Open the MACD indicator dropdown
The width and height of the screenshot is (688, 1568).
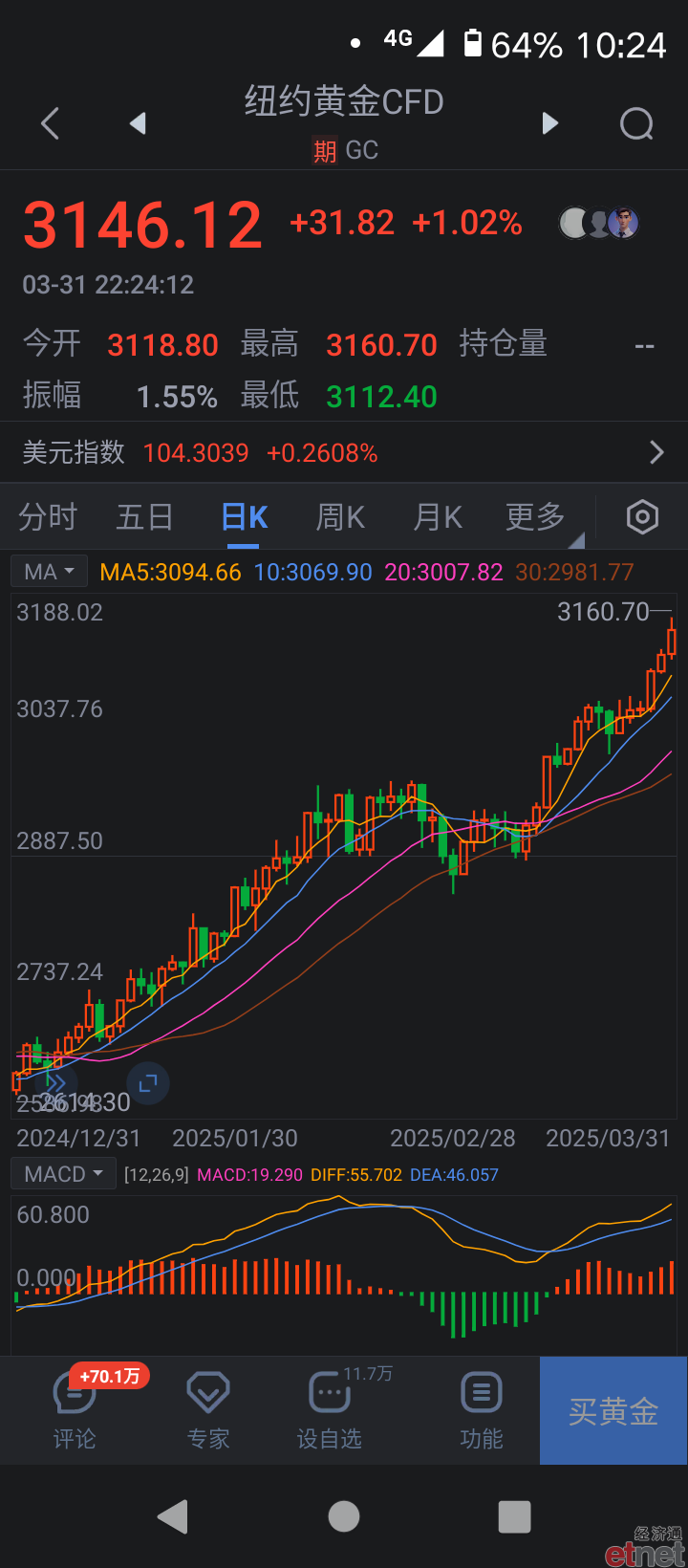pyautogui.click(x=63, y=1174)
